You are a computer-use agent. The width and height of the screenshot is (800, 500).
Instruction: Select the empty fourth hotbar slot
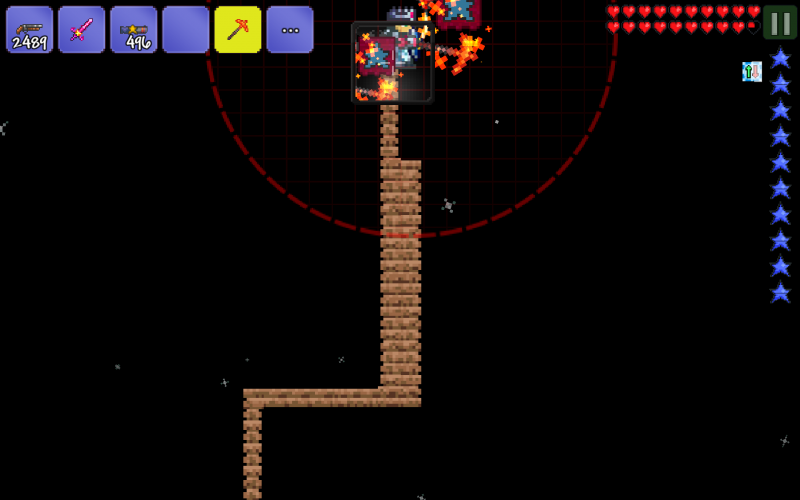pyautogui.click(x=186, y=30)
